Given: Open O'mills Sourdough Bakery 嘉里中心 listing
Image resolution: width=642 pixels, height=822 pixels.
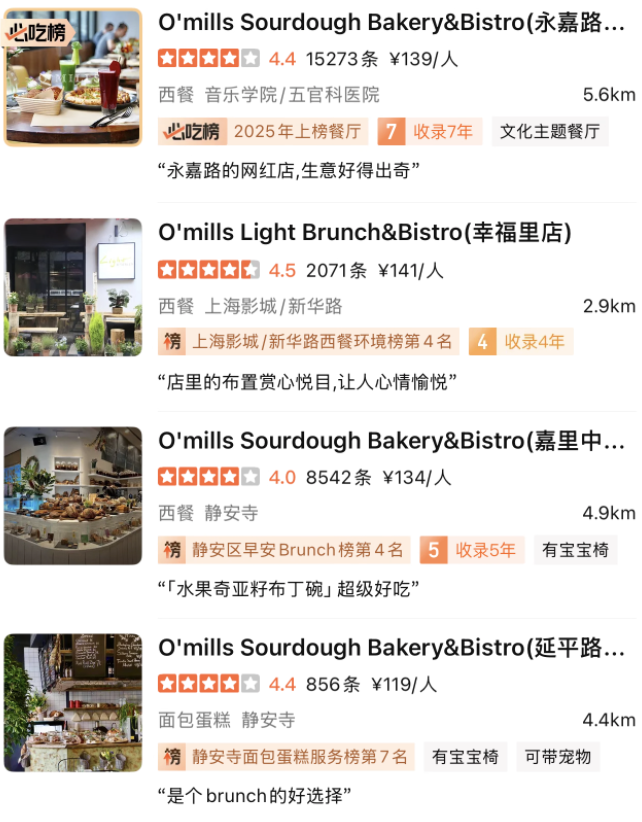Looking at the screenshot, I should [x=391, y=441].
